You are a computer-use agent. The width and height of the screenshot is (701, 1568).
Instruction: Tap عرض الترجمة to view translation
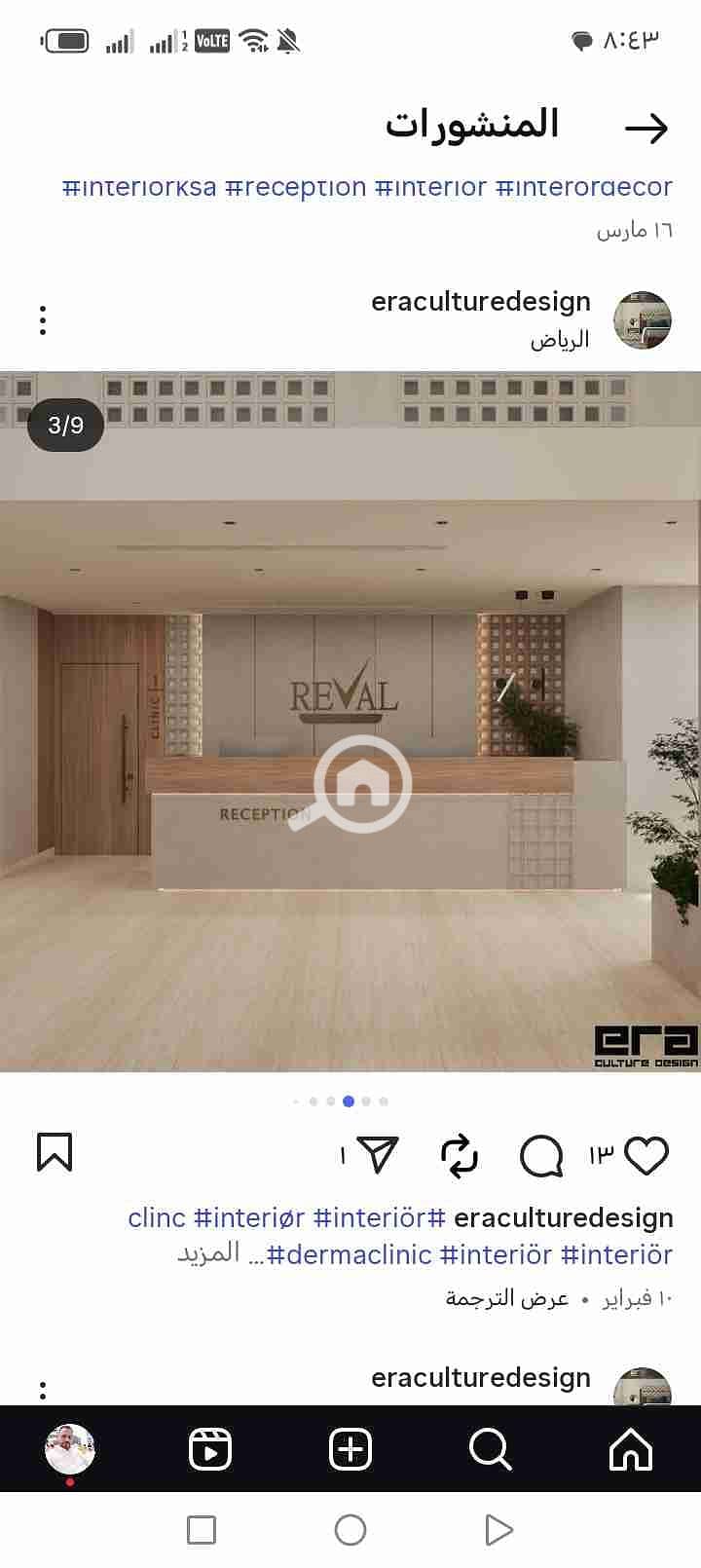[506, 1299]
